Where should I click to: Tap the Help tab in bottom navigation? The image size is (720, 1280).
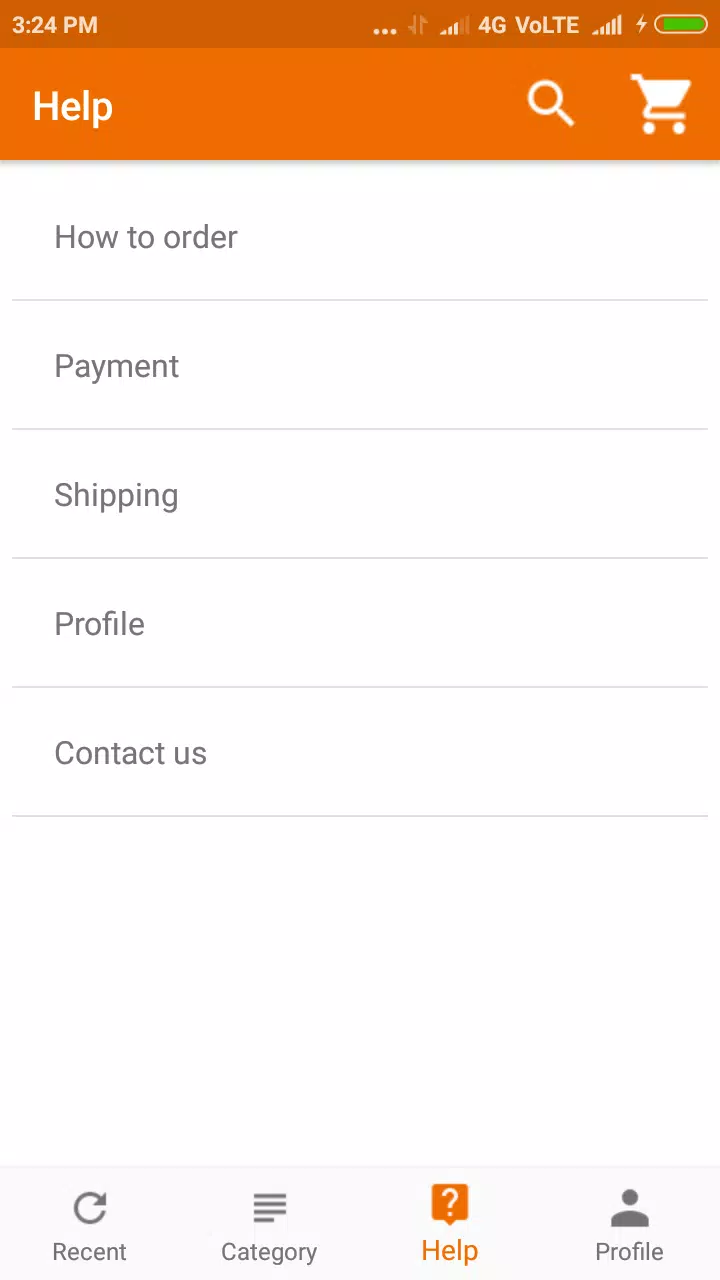(450, 1224)
